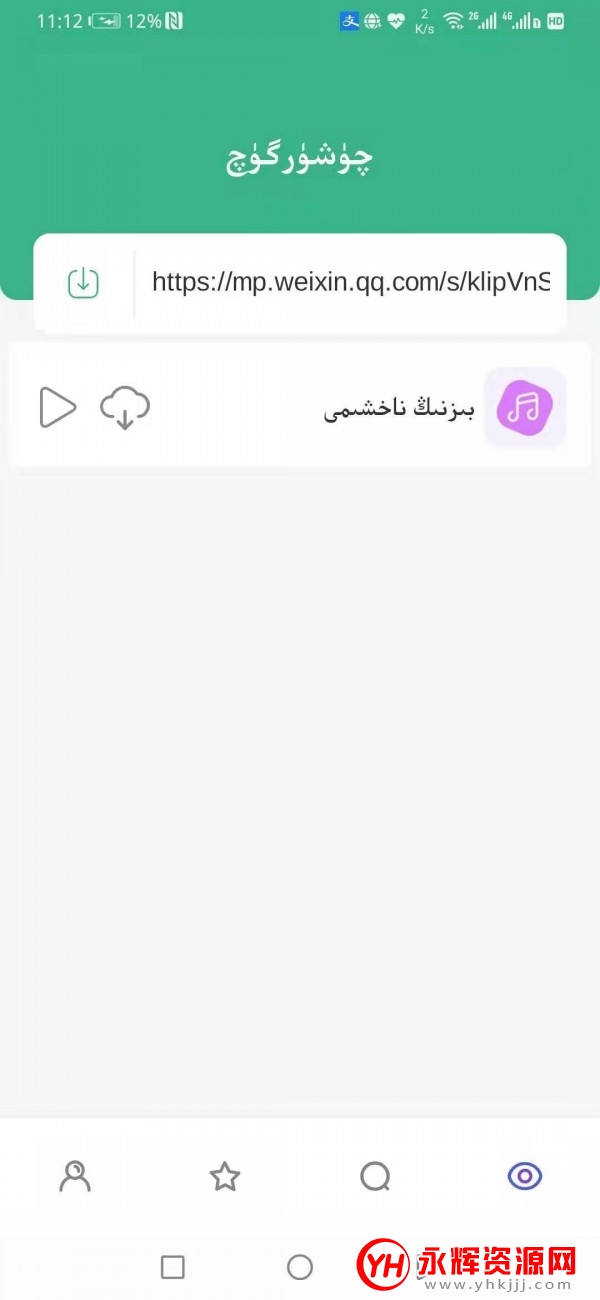Select the eye tab

coord(524,1176)
